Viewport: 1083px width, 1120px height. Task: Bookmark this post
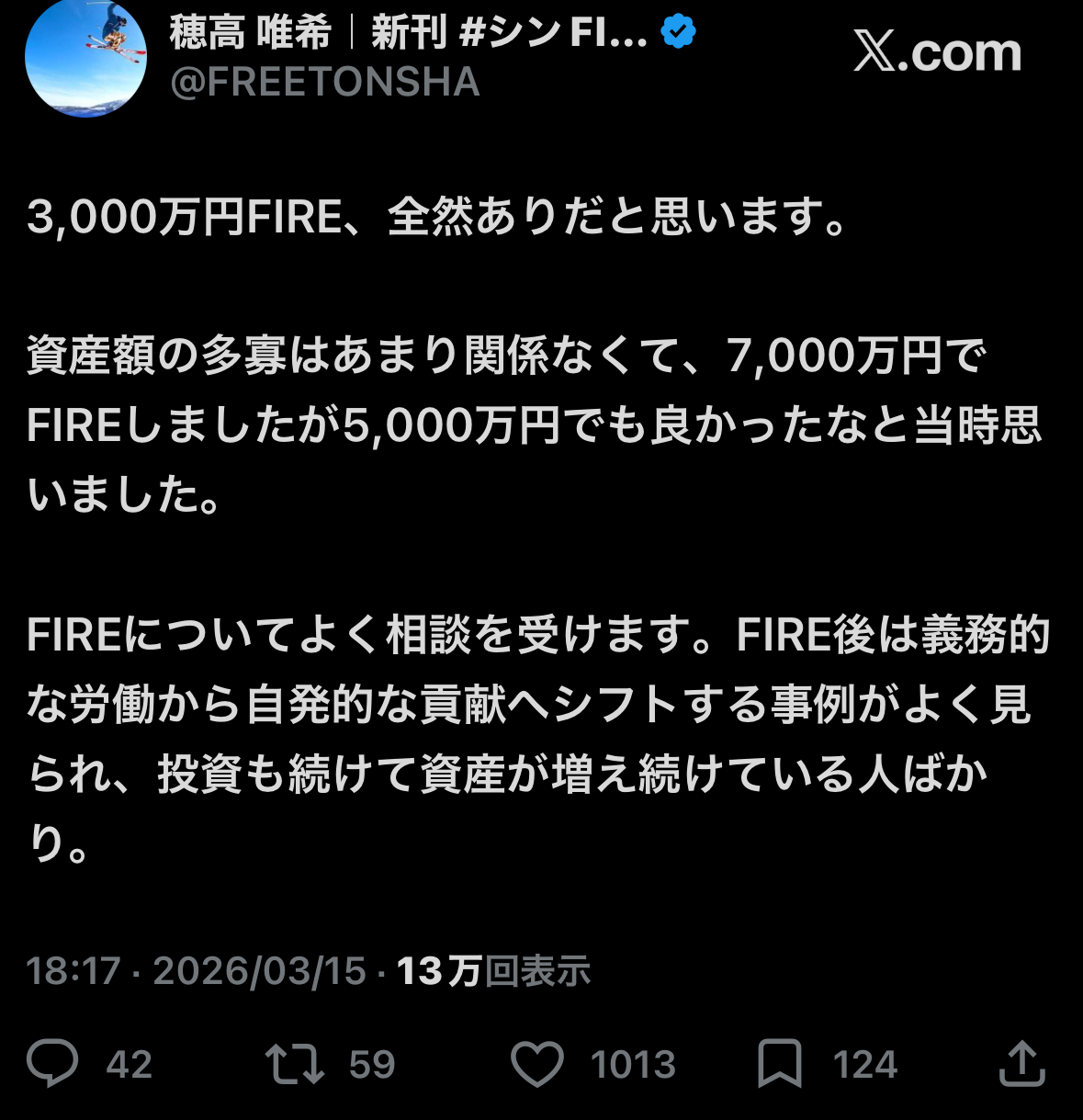tap(779, 1064)
